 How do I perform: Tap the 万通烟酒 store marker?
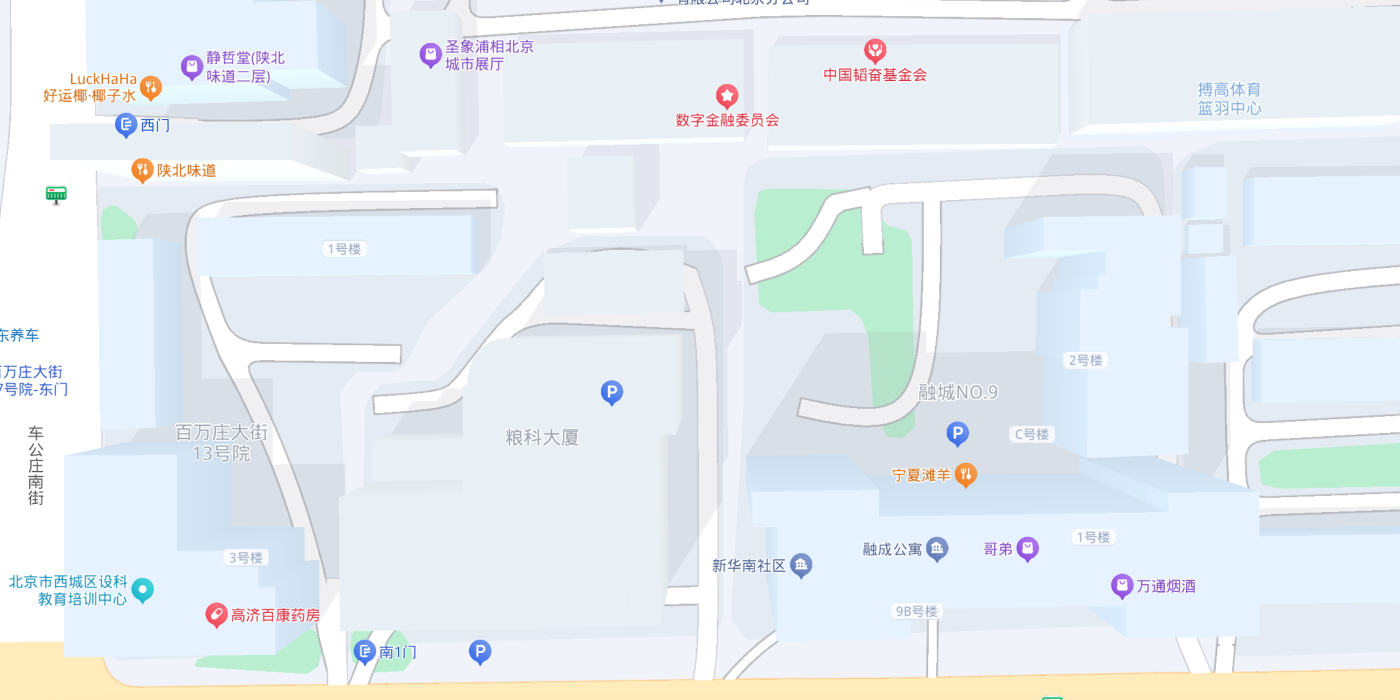pyautogui.click(x=1122, y=586)
